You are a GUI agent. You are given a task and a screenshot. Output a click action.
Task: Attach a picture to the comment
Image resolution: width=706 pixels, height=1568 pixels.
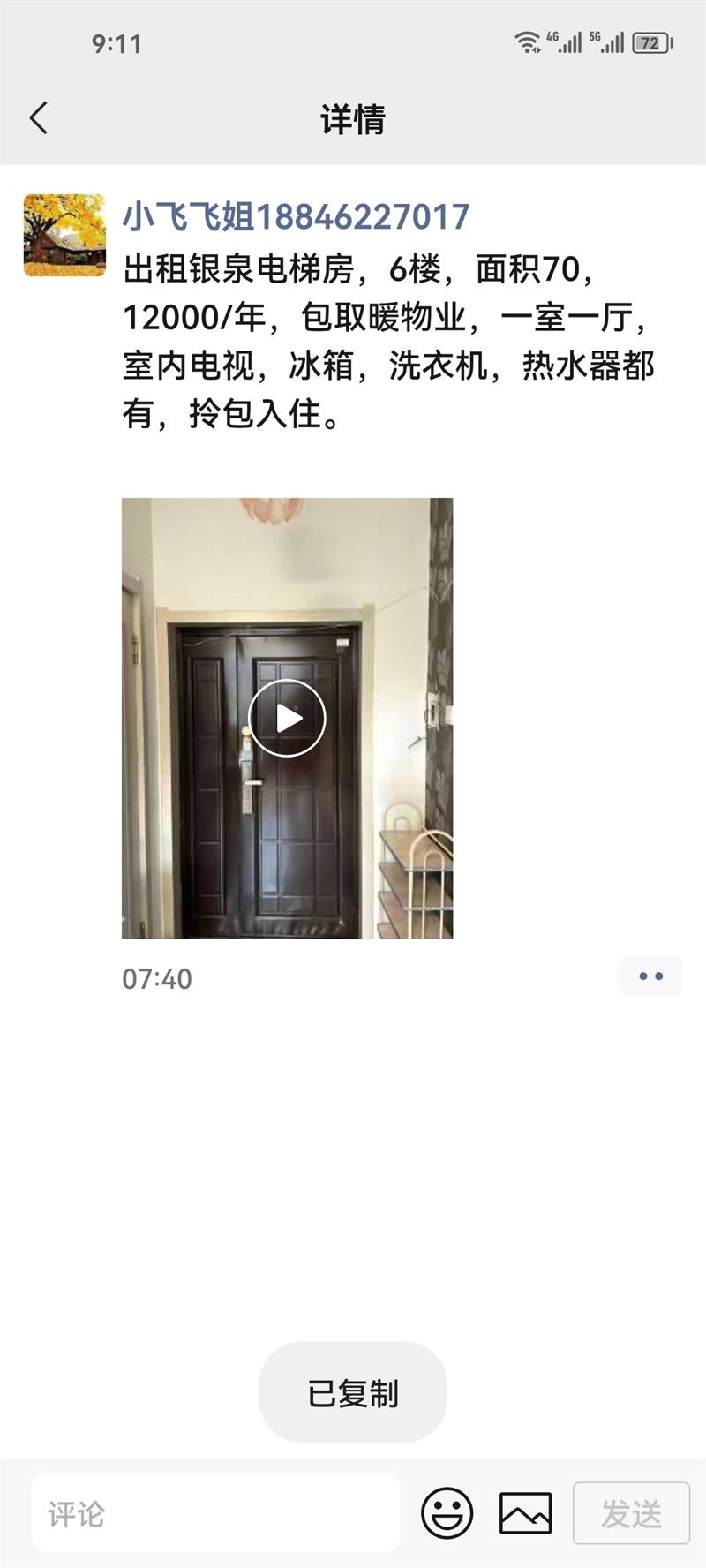coord(525,1513)
